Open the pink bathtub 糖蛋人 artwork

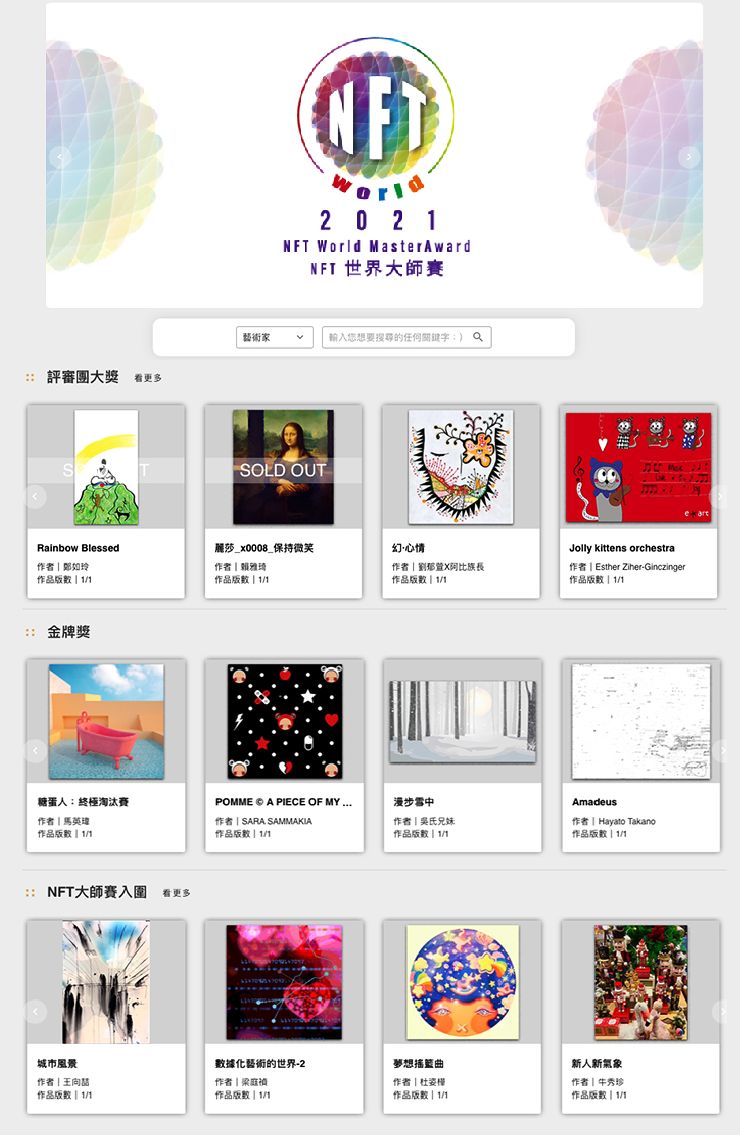point(106,755)
